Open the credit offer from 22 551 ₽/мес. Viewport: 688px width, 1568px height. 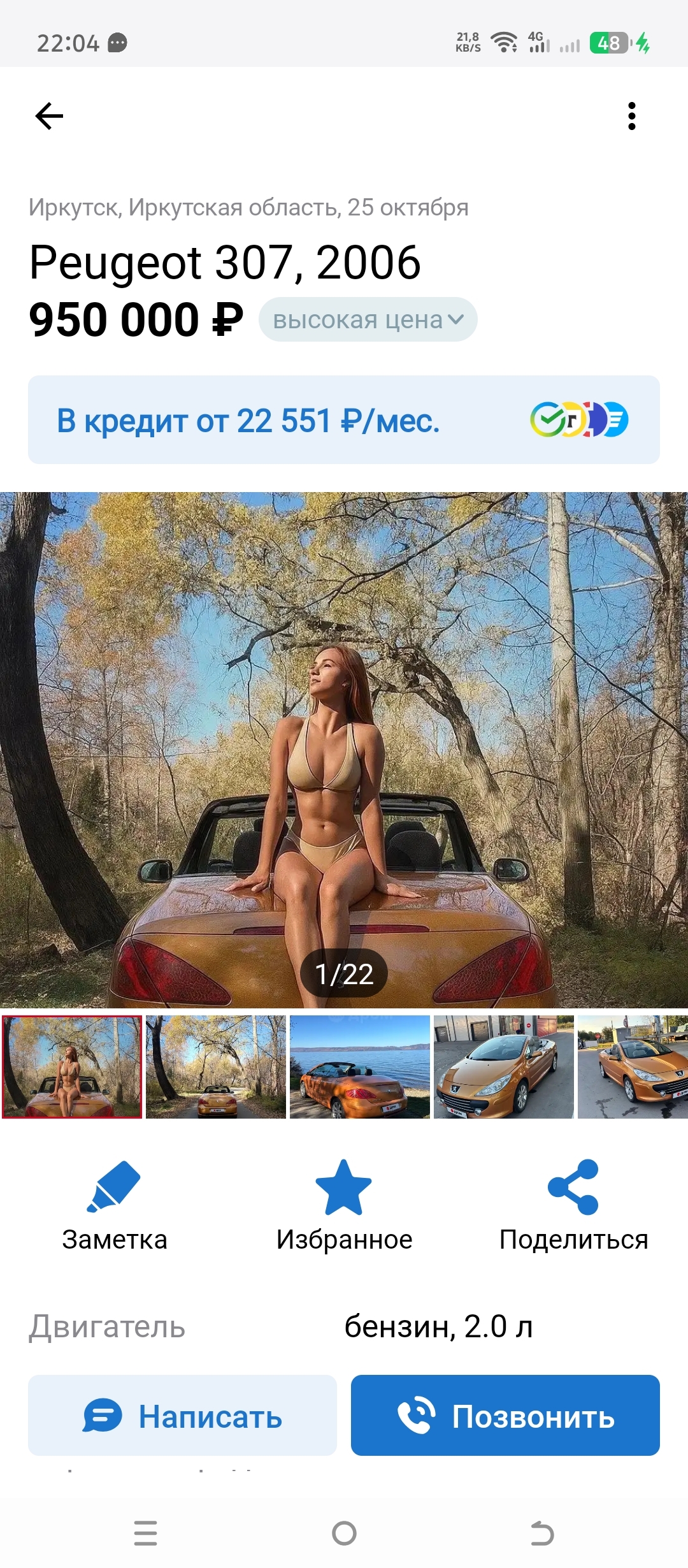point(343,420)
